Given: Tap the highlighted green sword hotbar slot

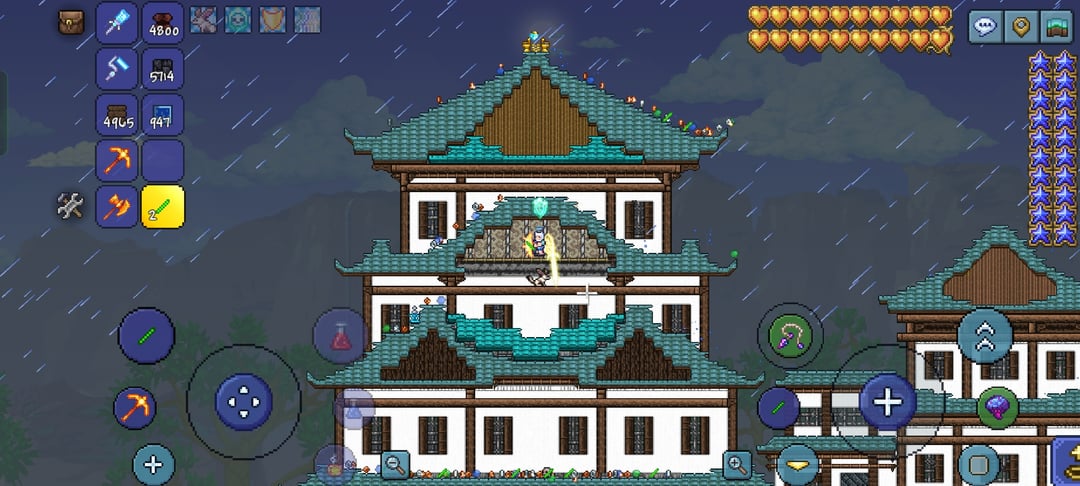Looking at the screenshot, I should (x=162, y=206).
